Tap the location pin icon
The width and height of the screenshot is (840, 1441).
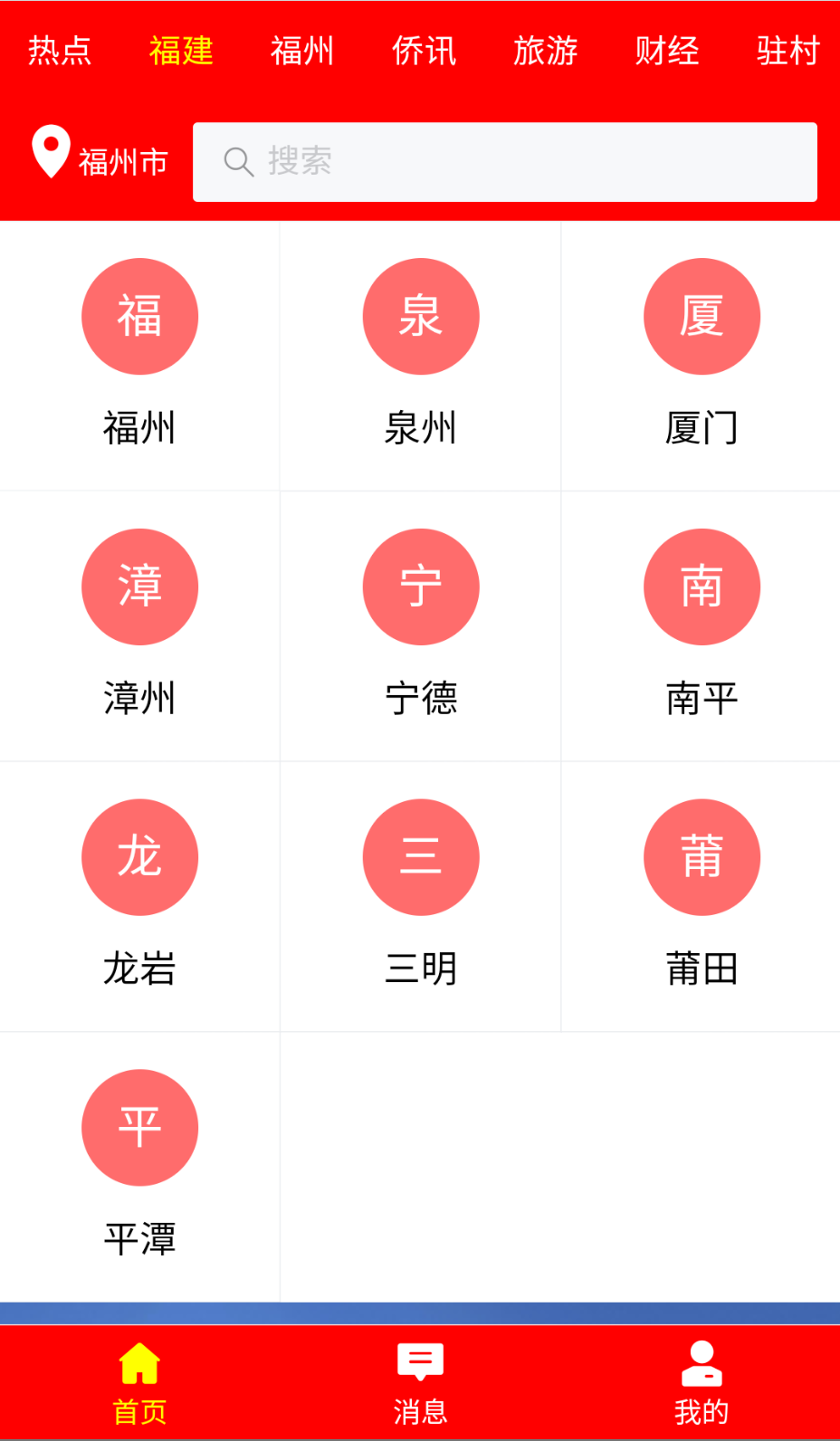[51, 151]
